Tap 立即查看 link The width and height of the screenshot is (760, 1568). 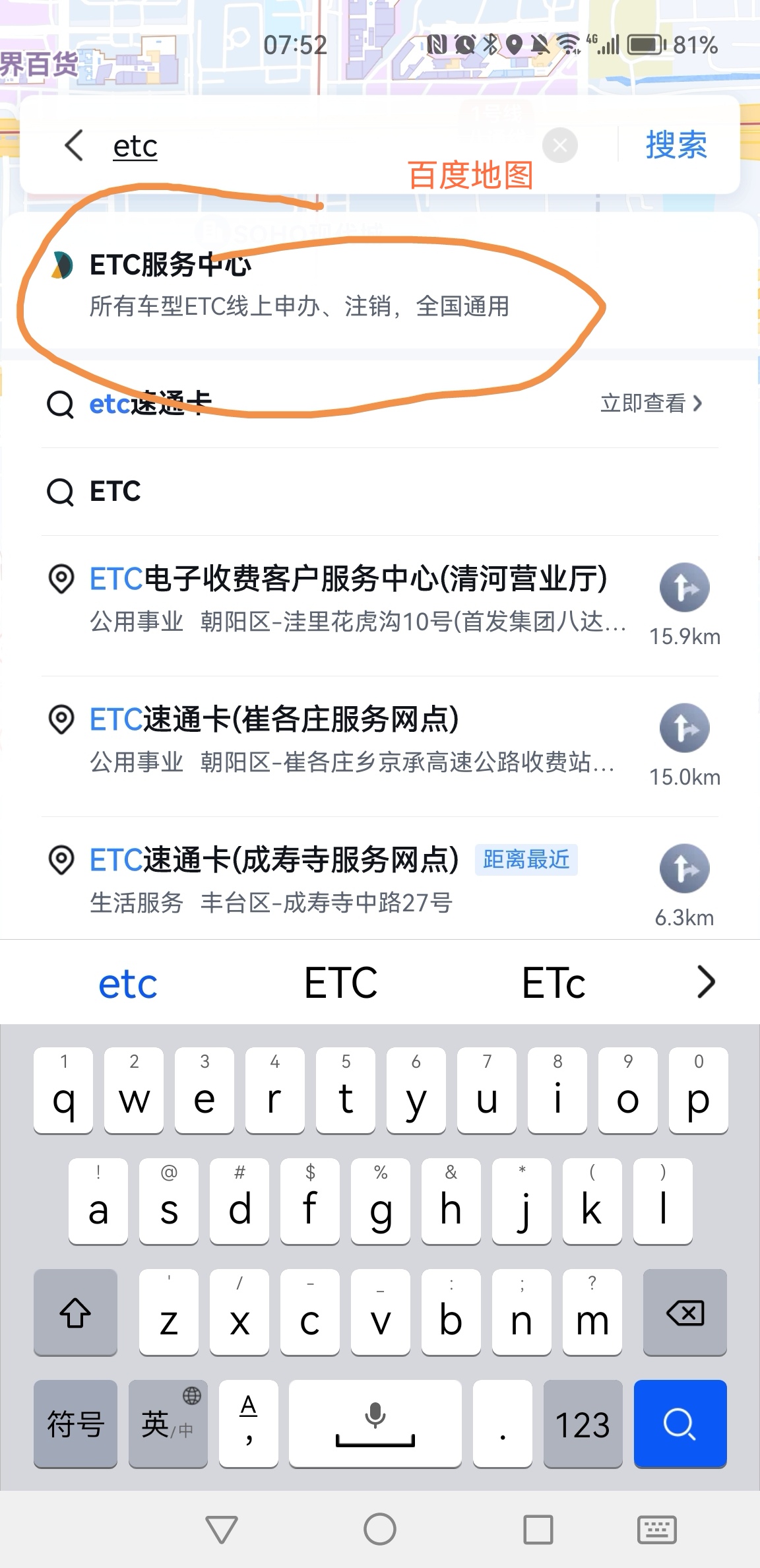(x=652, y=403)
